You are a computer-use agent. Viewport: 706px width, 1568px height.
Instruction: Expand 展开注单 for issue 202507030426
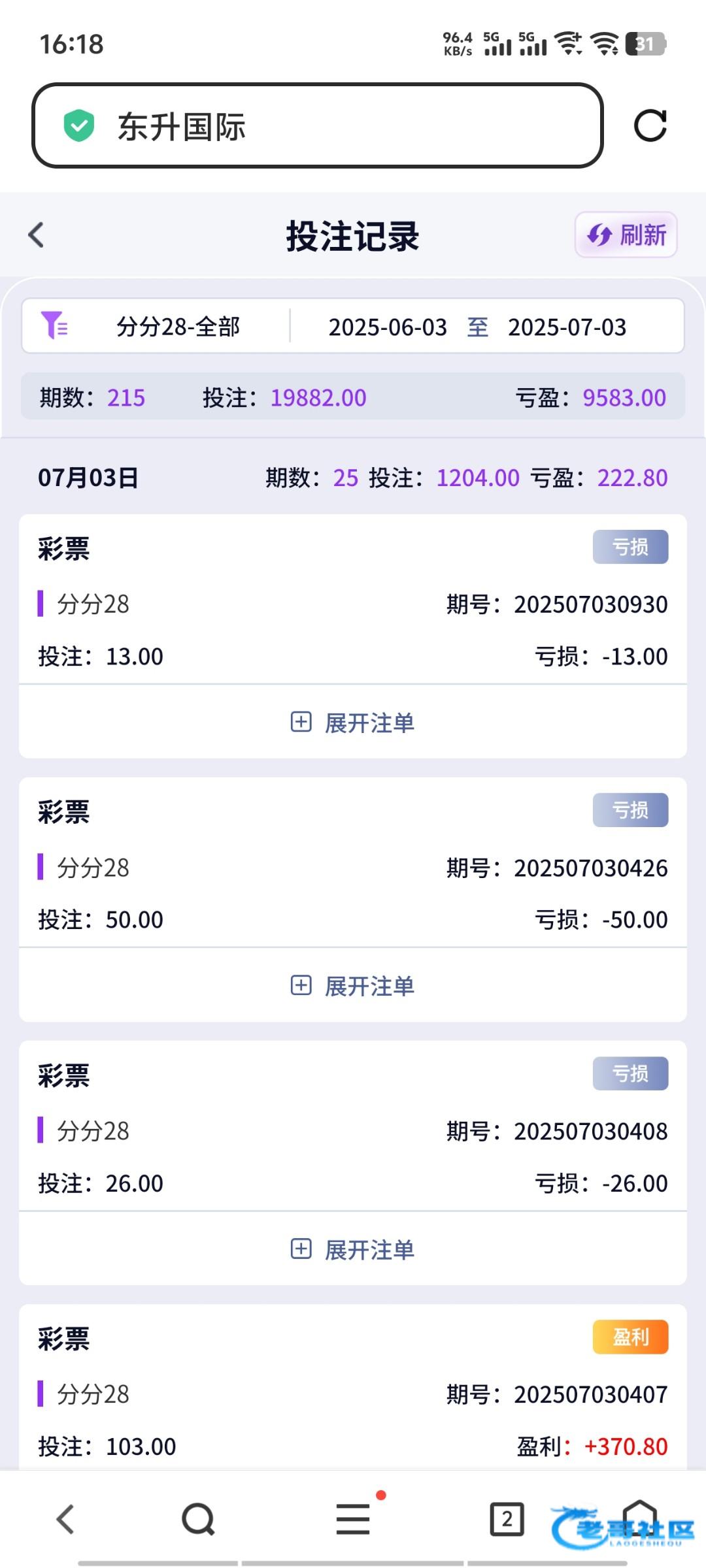(353, 986)
